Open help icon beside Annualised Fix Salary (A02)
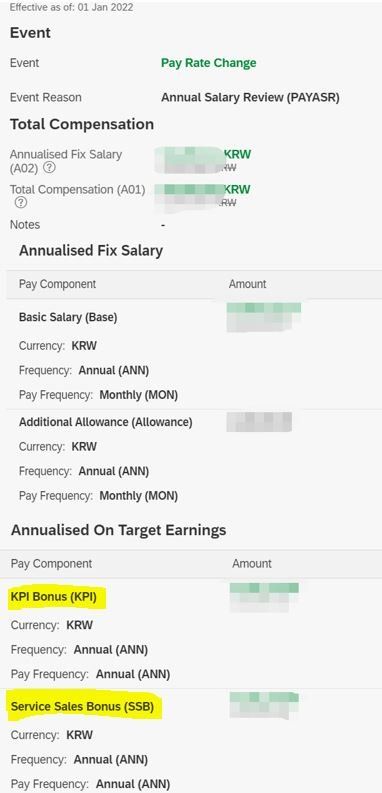The width and height of the screenshot is (382, 793). 50,168
